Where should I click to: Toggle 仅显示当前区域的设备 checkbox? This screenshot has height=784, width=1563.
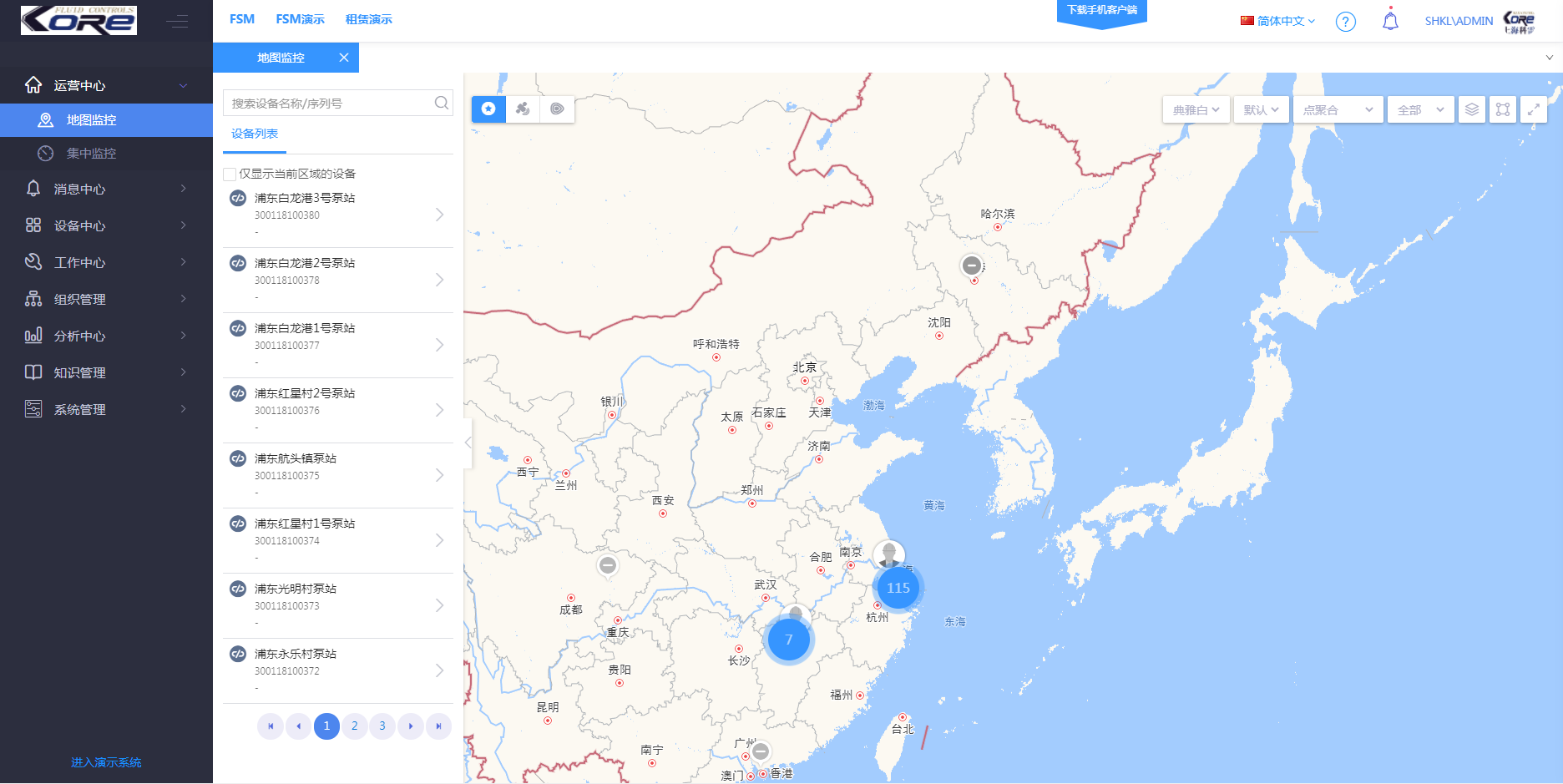click(230, 175)
